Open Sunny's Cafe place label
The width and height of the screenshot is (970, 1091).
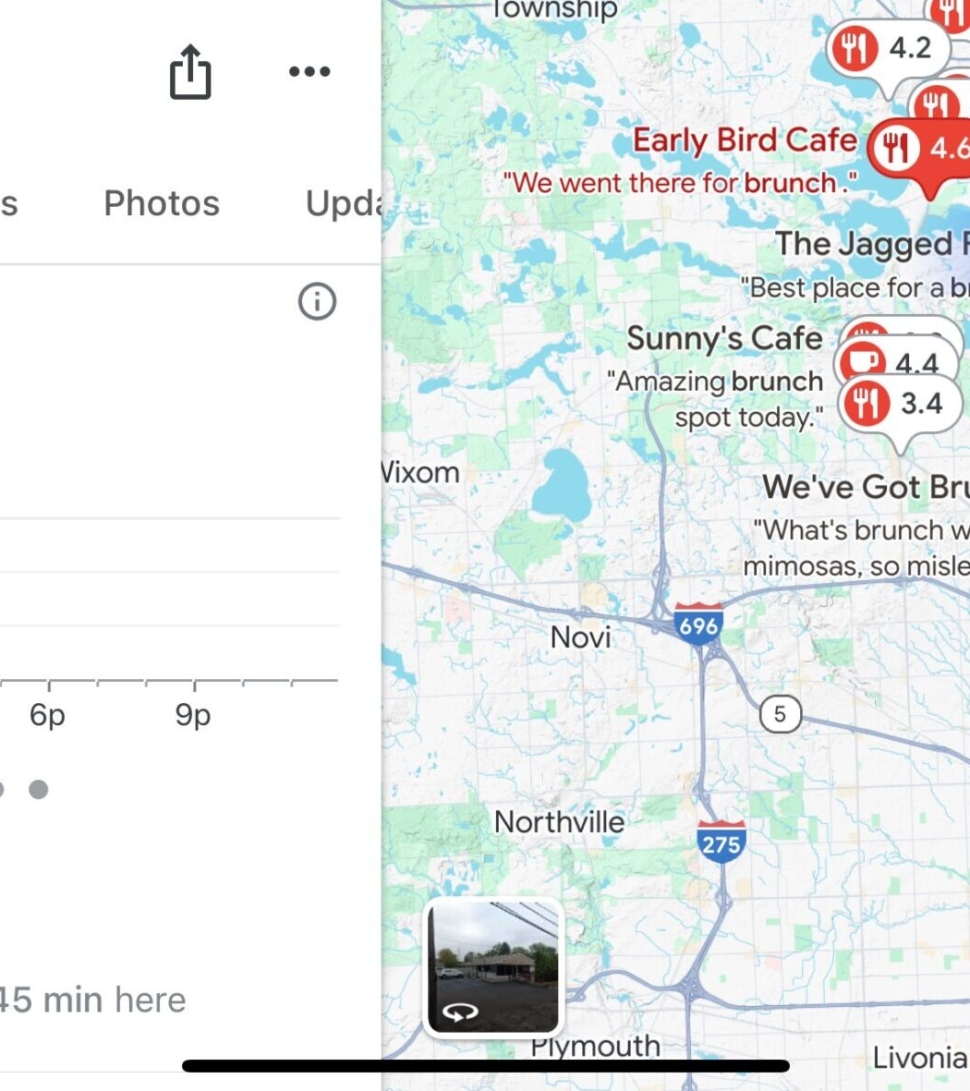[724, 339]
